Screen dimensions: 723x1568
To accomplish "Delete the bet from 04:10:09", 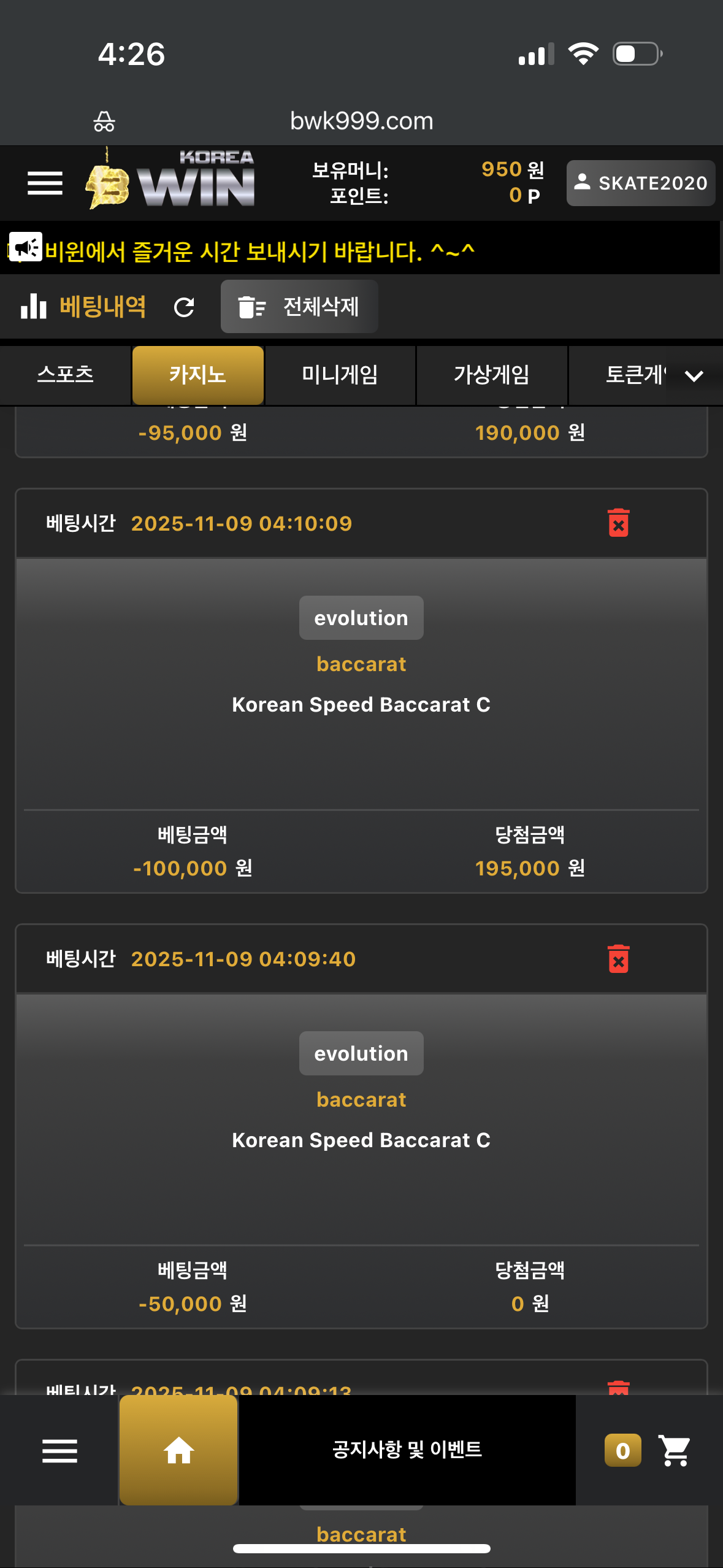I will (618, 523).
